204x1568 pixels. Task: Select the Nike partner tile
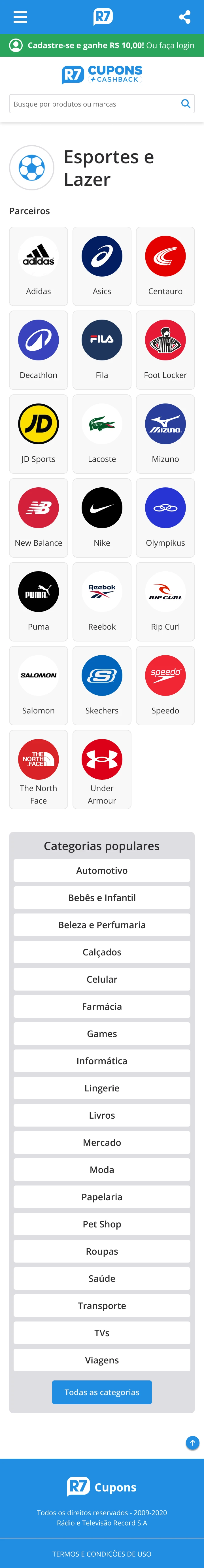click(x=102, y=517)
